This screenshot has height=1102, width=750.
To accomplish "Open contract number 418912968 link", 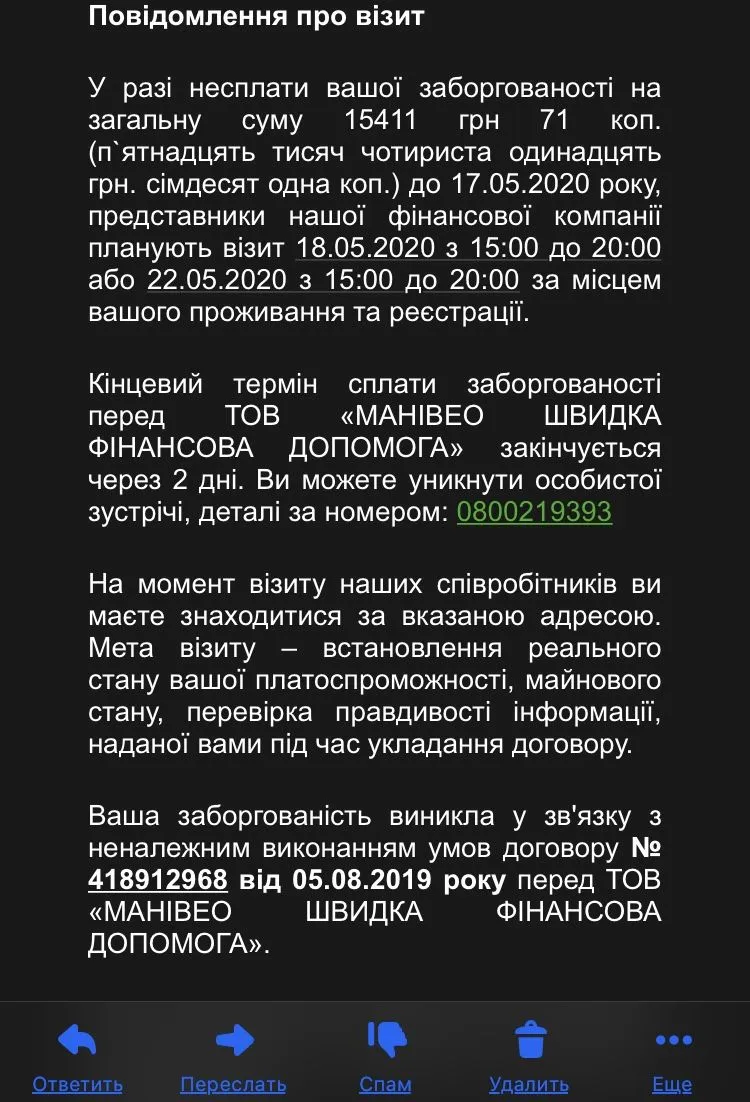I will point(158,880).
